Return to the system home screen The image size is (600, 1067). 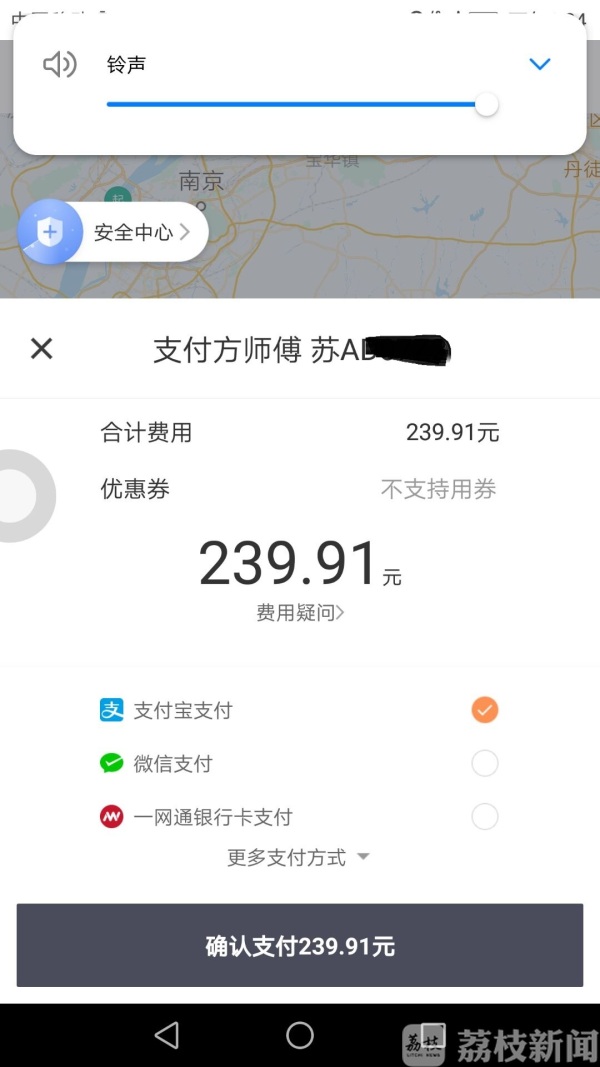(300, 1035)
